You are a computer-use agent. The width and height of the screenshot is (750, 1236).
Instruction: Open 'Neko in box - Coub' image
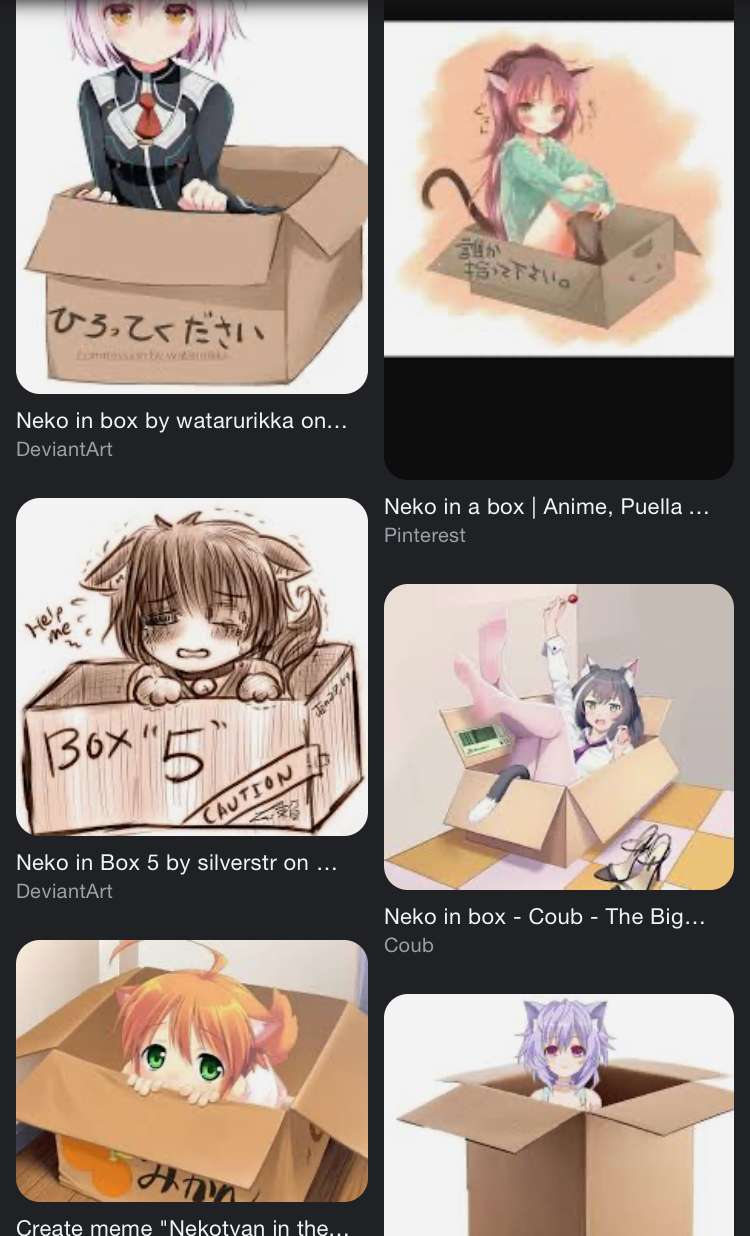point(559,737)
